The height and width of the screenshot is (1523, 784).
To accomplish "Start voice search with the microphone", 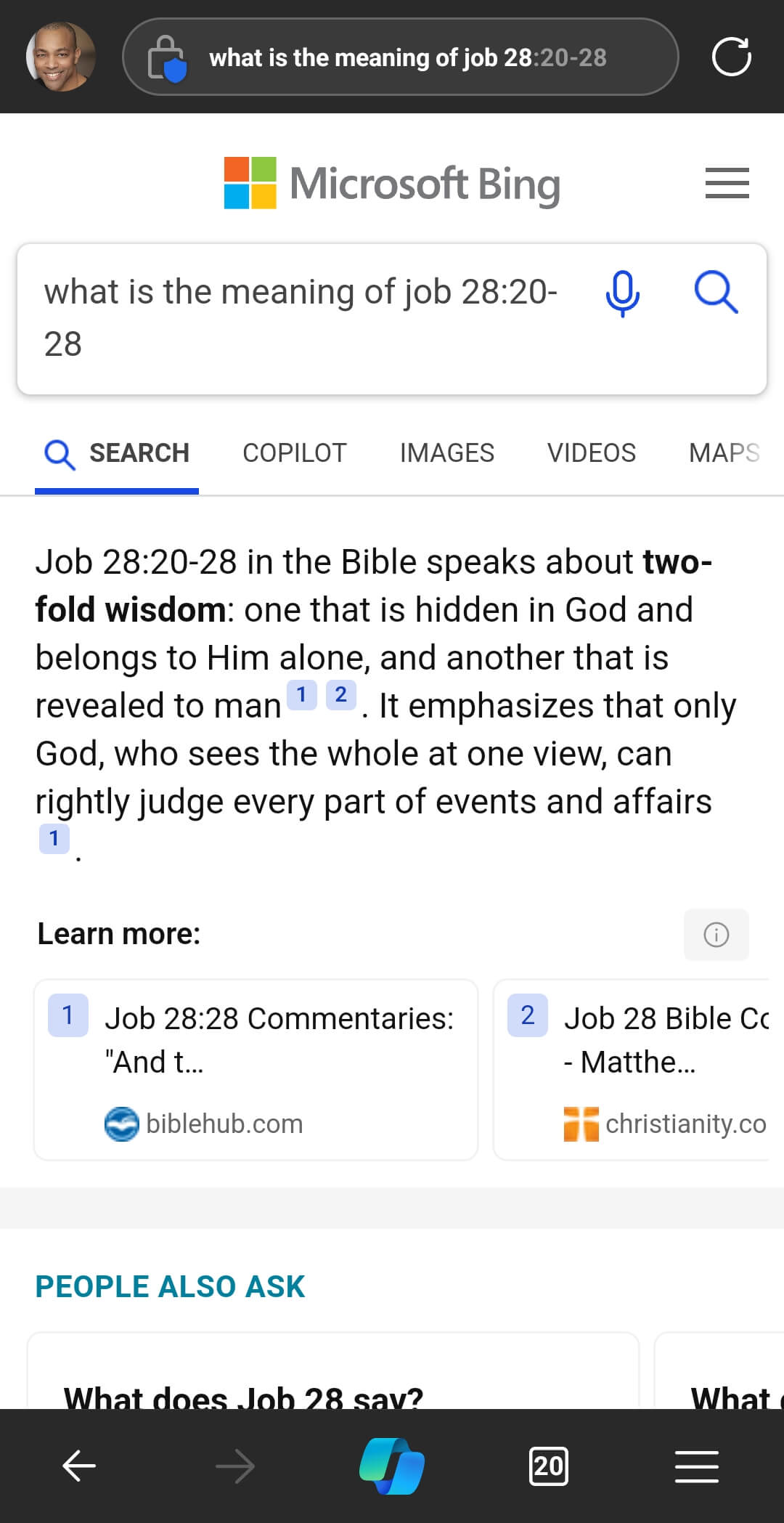I will click(622, 293).
